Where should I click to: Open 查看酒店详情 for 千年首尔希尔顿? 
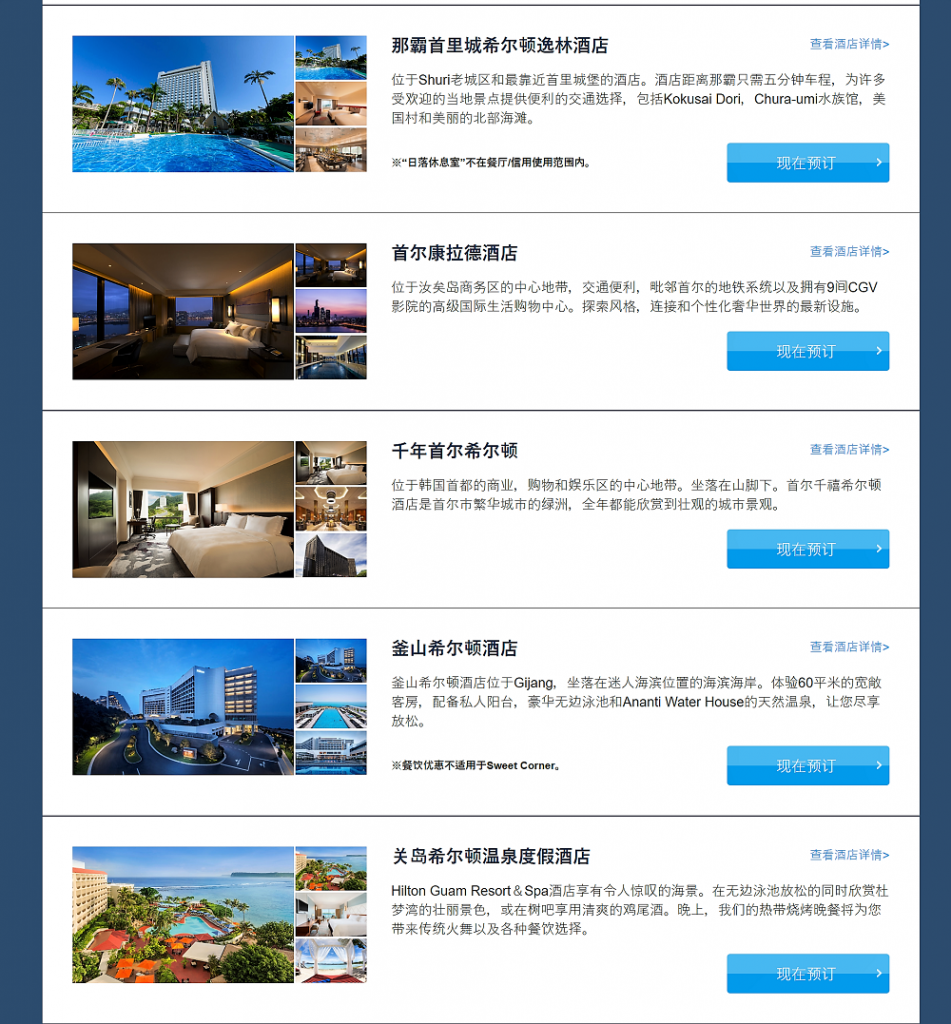coord(849,450)
